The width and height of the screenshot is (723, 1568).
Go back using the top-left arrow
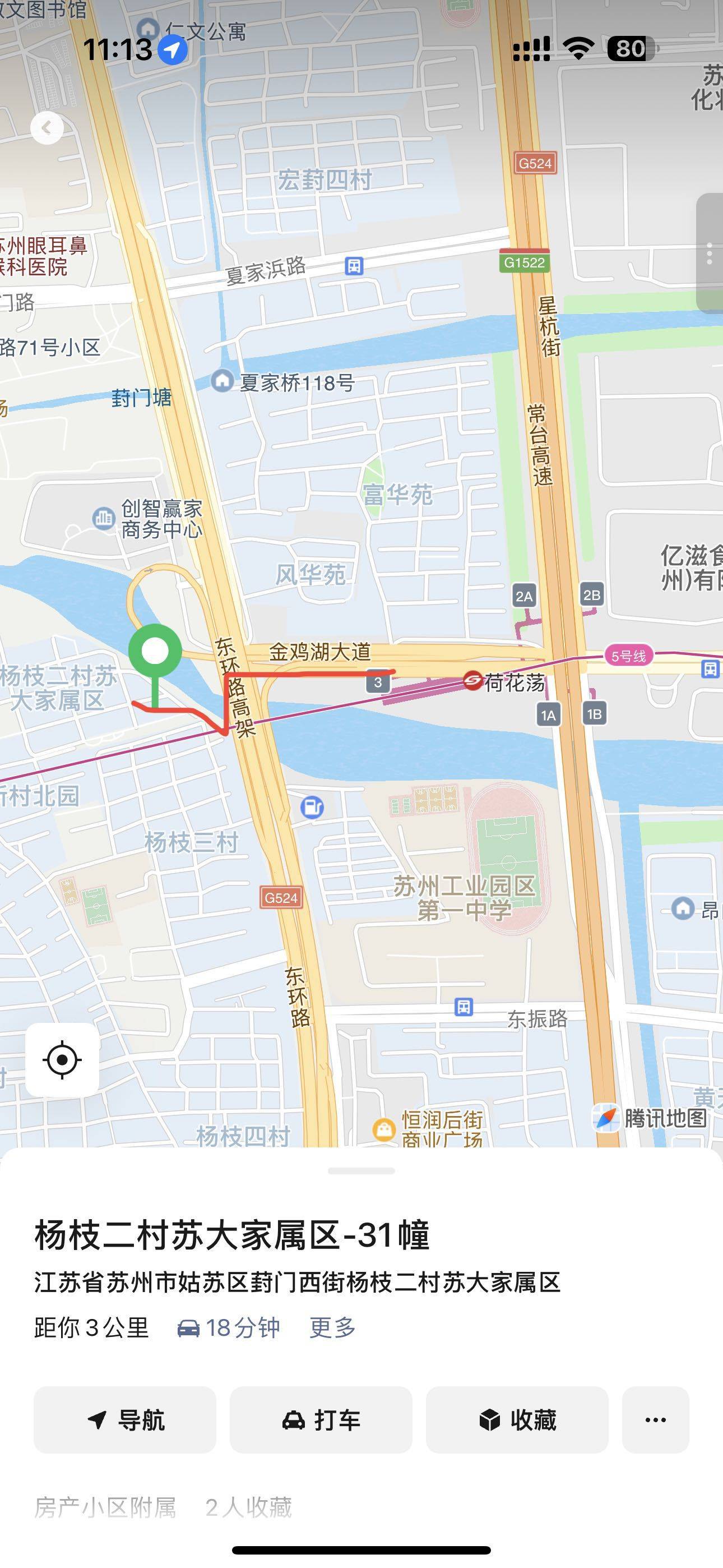pos(47,128)
